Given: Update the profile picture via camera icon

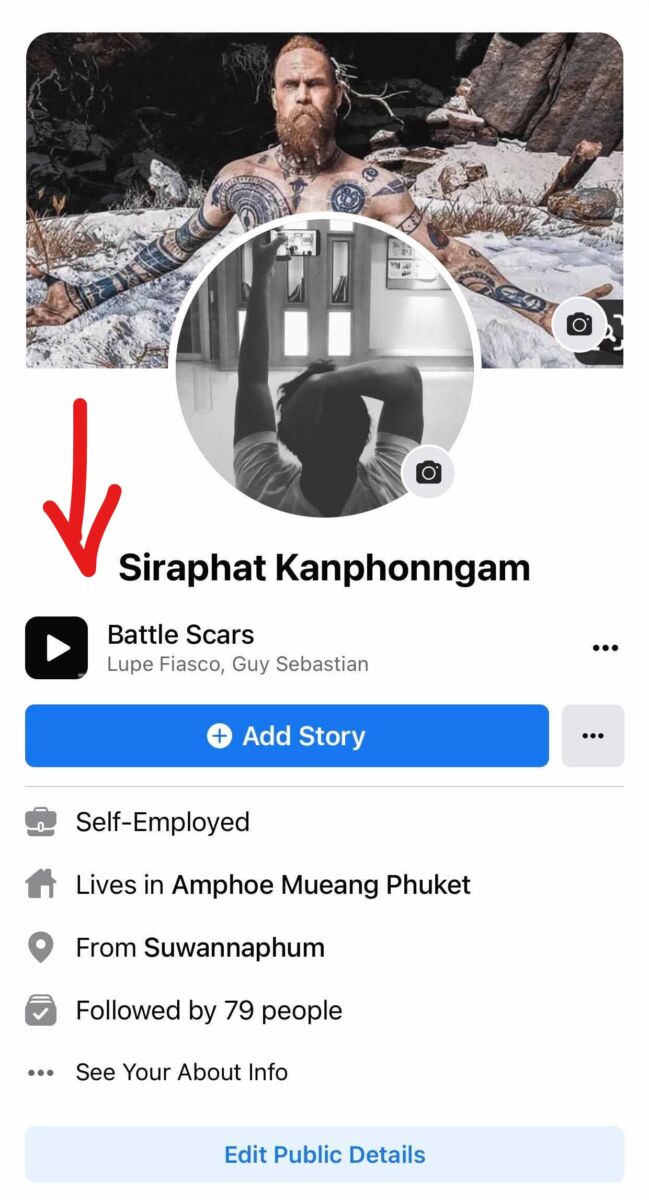Looking at the screenshot, I should (429, 473).
